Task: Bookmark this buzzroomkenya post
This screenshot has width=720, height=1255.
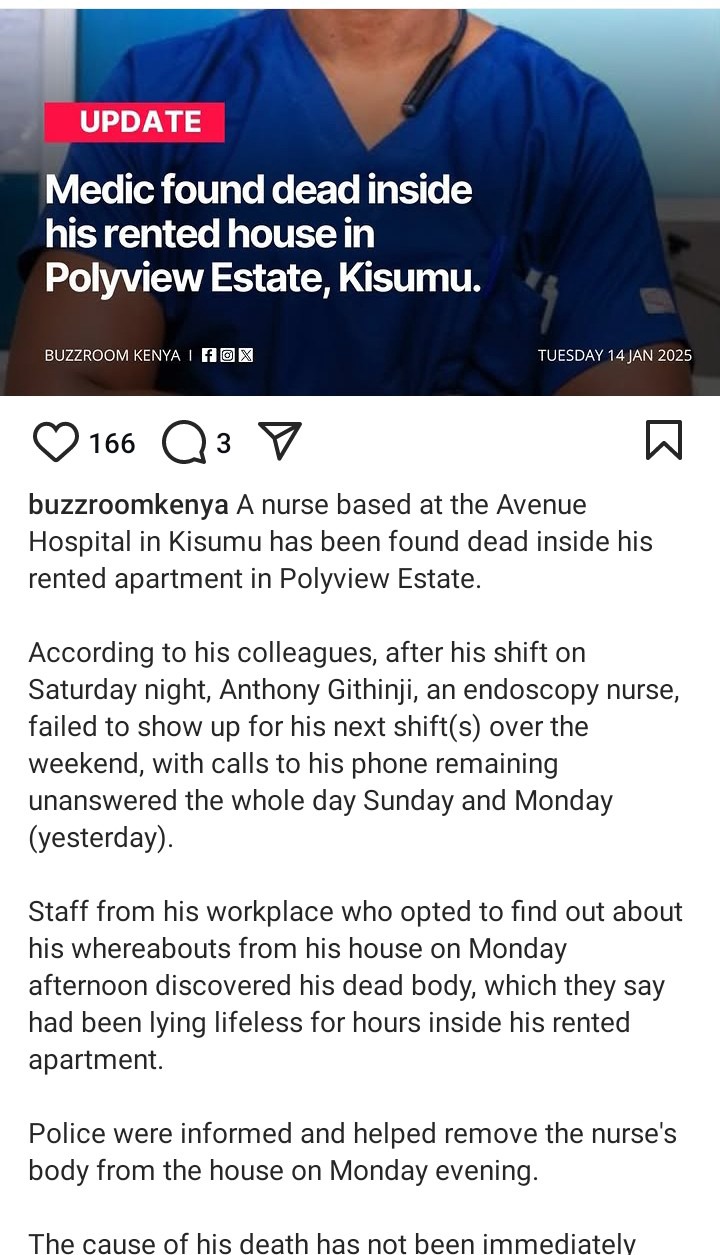Action: pos(664,441)
